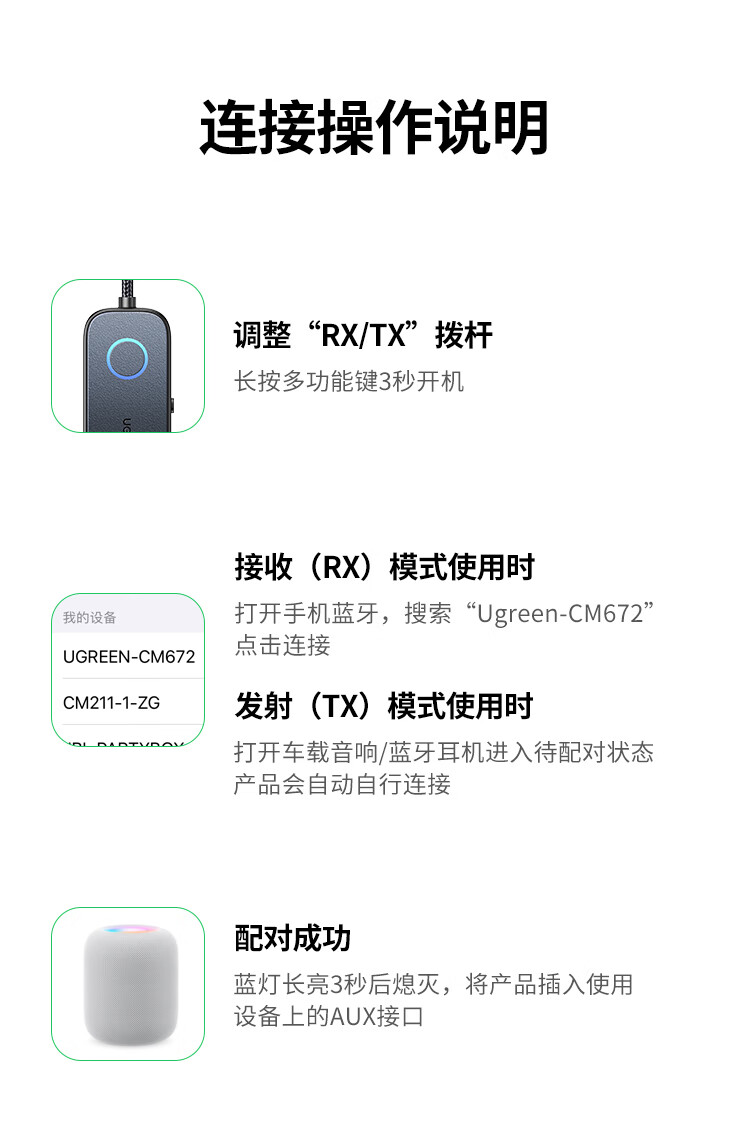
Task: Click the blue ring multifunction button on the device
Action: point(127,358)
